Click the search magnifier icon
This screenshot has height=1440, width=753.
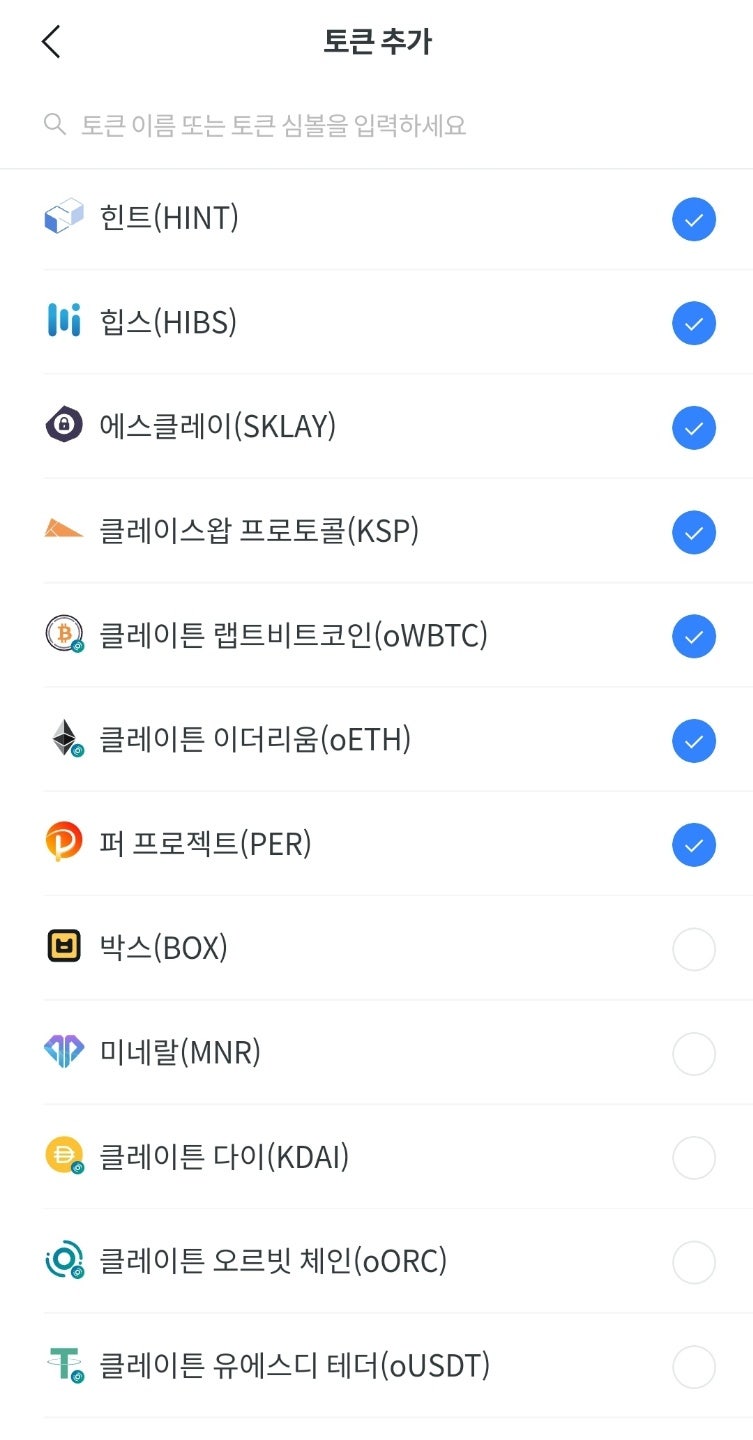coord(52,123)
